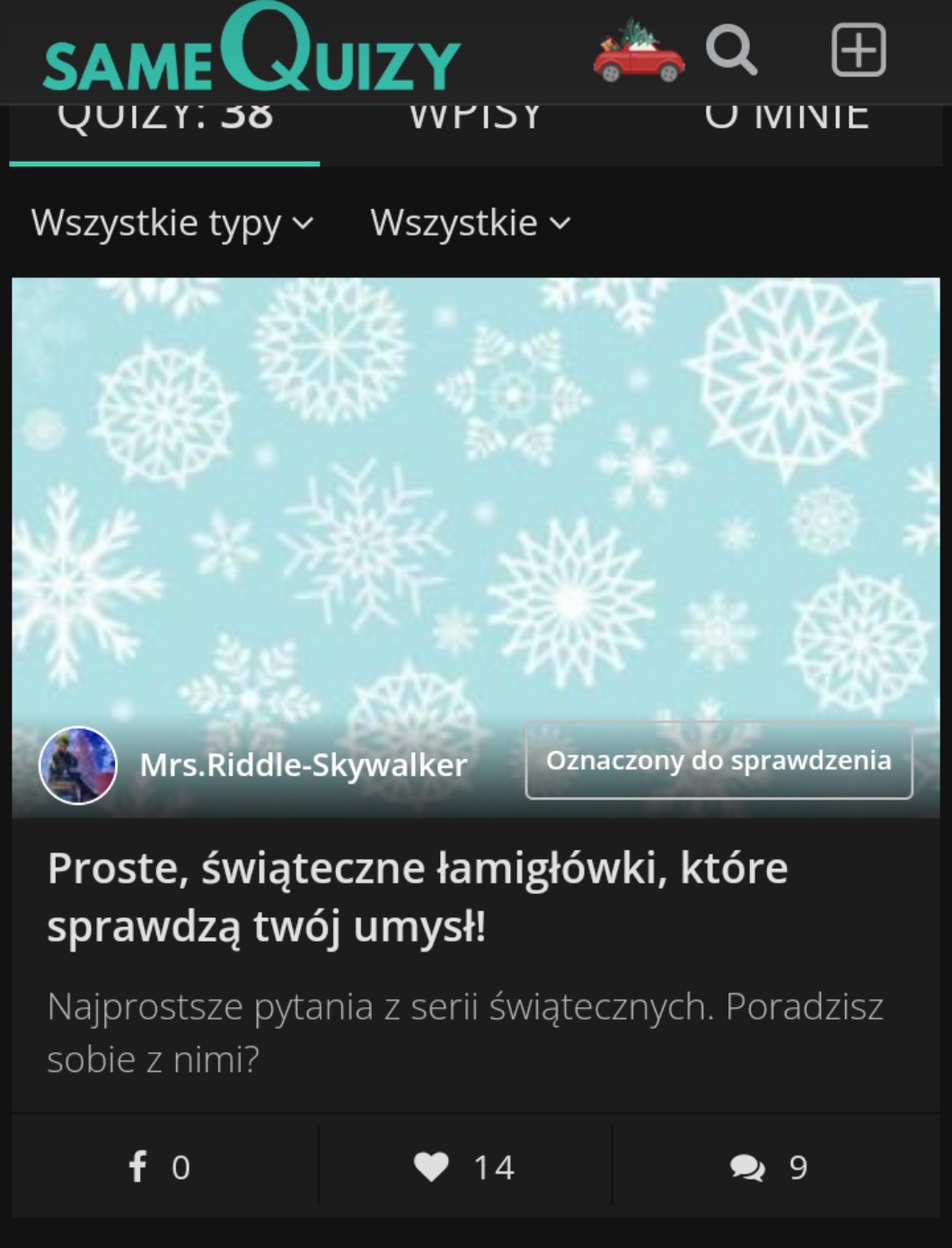Open the quiz title Proste, świąteczne łamigłówki
This screenshot has height=1248, width=952.
click(x=418, y=897)
